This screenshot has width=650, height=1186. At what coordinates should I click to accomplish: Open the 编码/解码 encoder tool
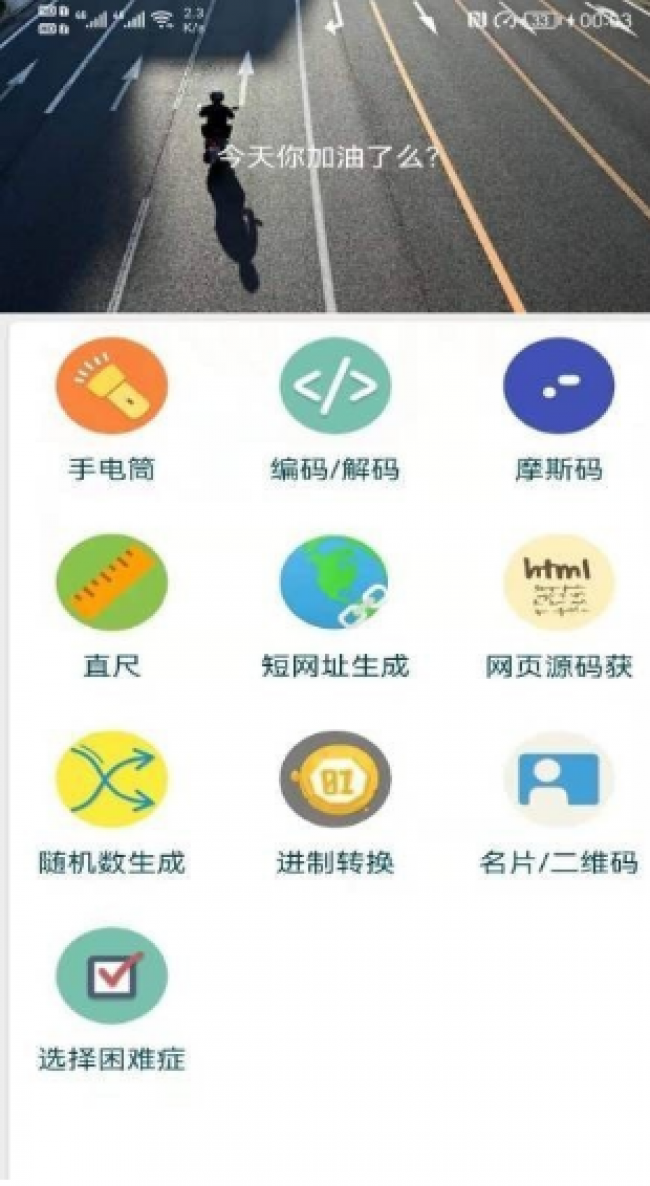pos(335,386)
